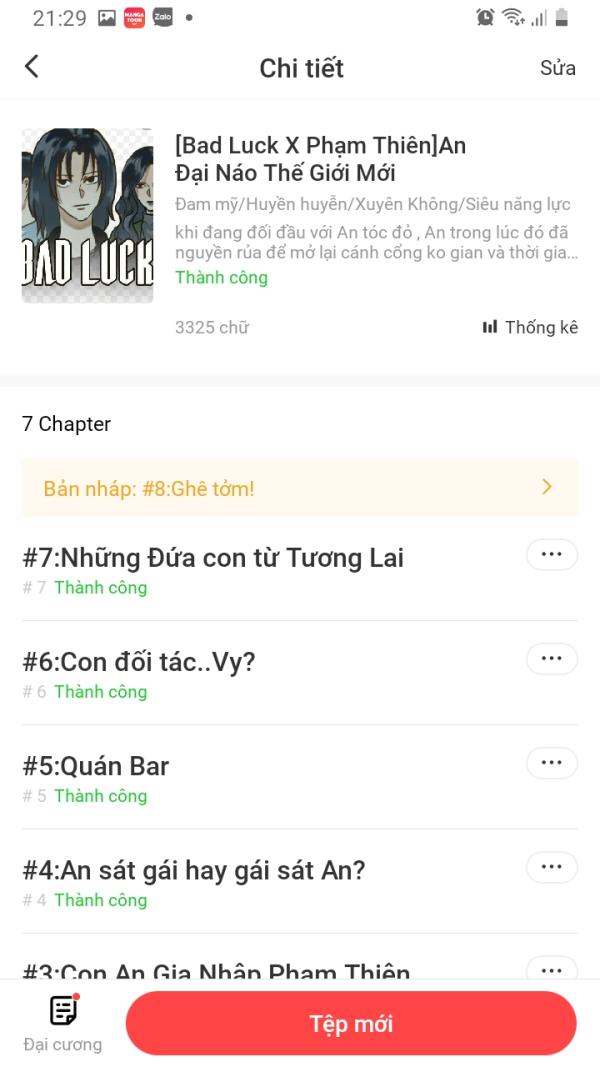Image resolution: width=600 pixels, height=1067 pixels.
Task: Tap Sửa to edit story details
Action: click(557, 68)
